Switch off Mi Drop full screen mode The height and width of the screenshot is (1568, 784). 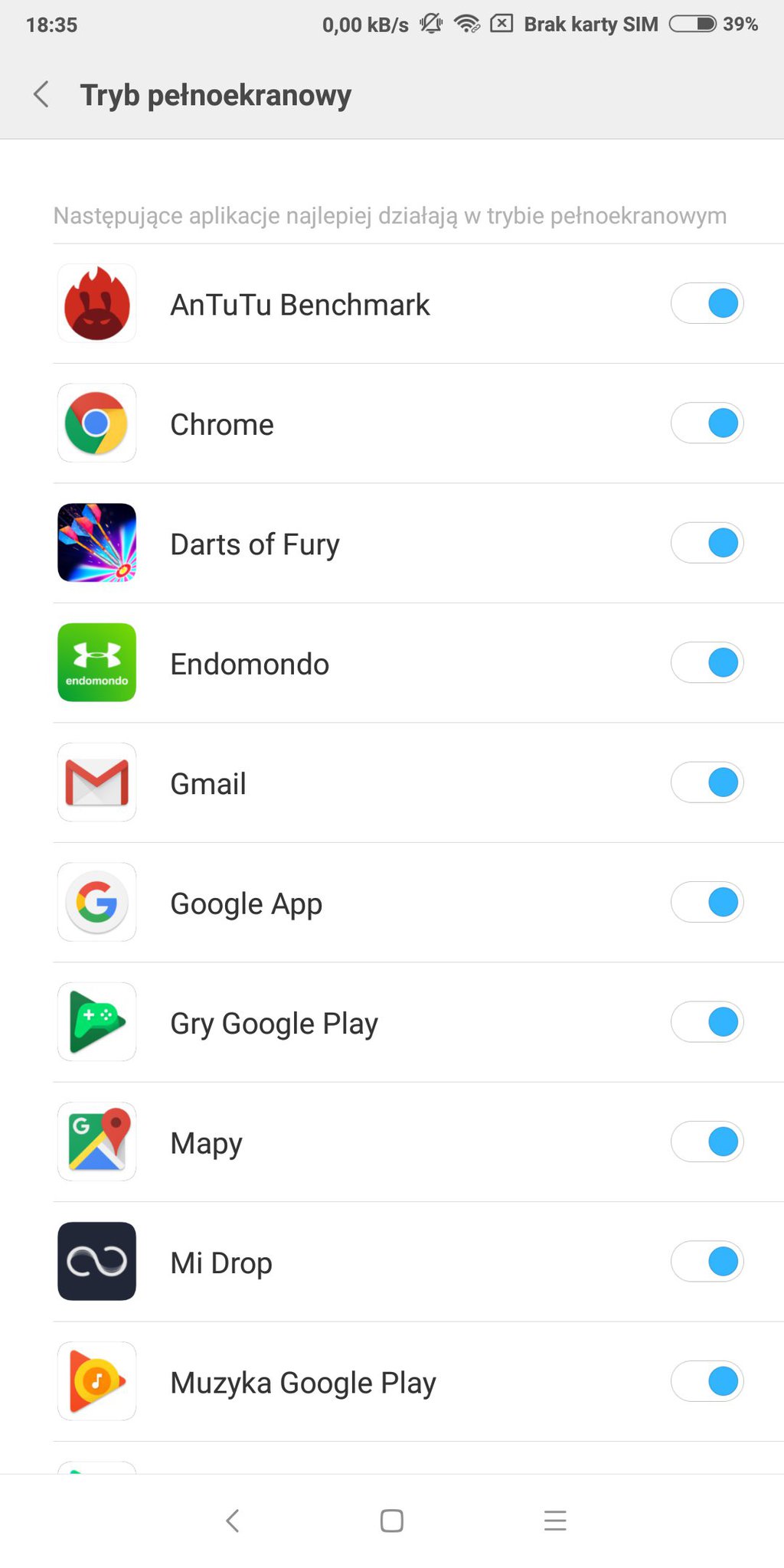(x=707, y=1262)
